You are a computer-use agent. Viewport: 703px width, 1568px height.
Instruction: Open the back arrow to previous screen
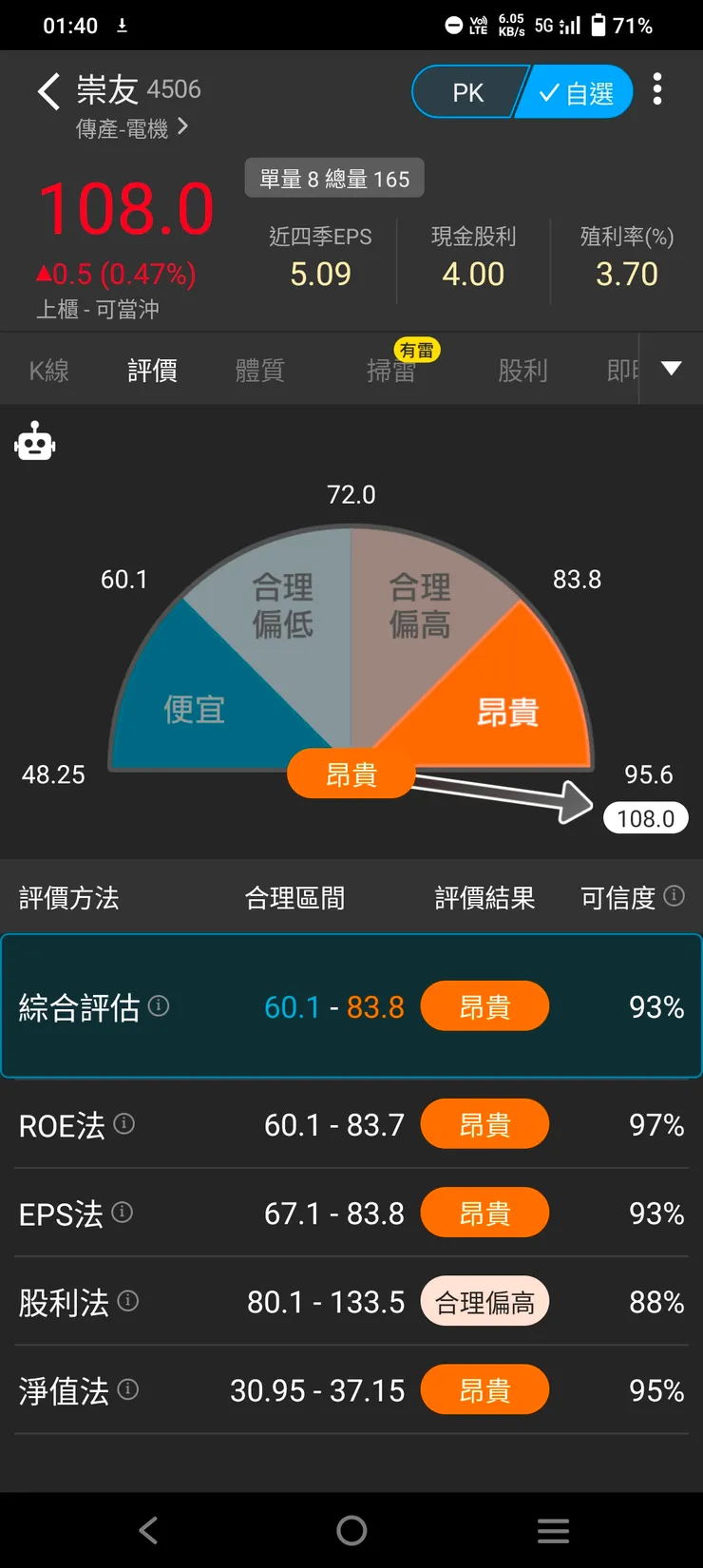click(x=46, y=90)
